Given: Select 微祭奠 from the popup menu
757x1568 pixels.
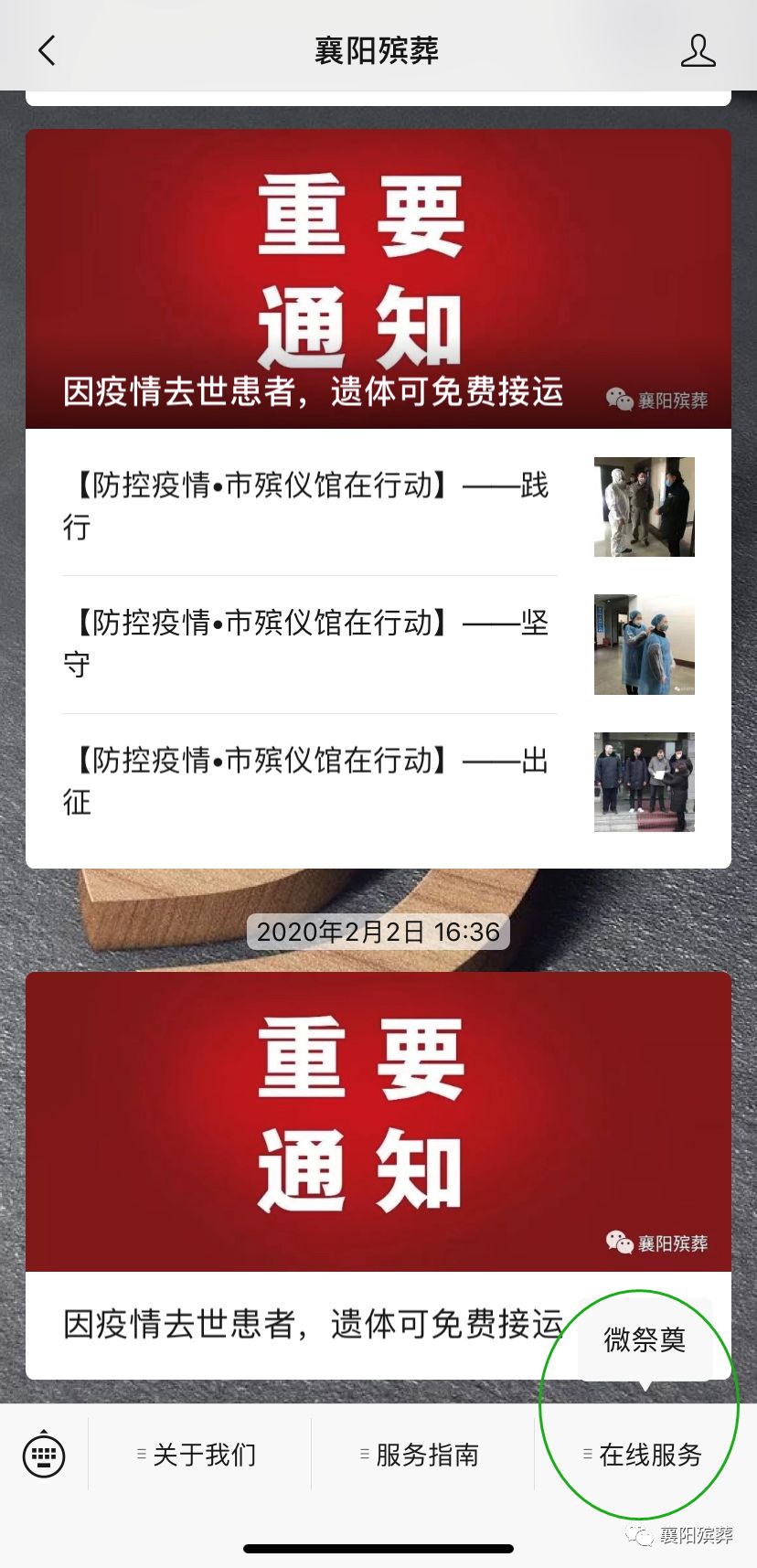Looking at the screenshot, I should [645, 1339].
